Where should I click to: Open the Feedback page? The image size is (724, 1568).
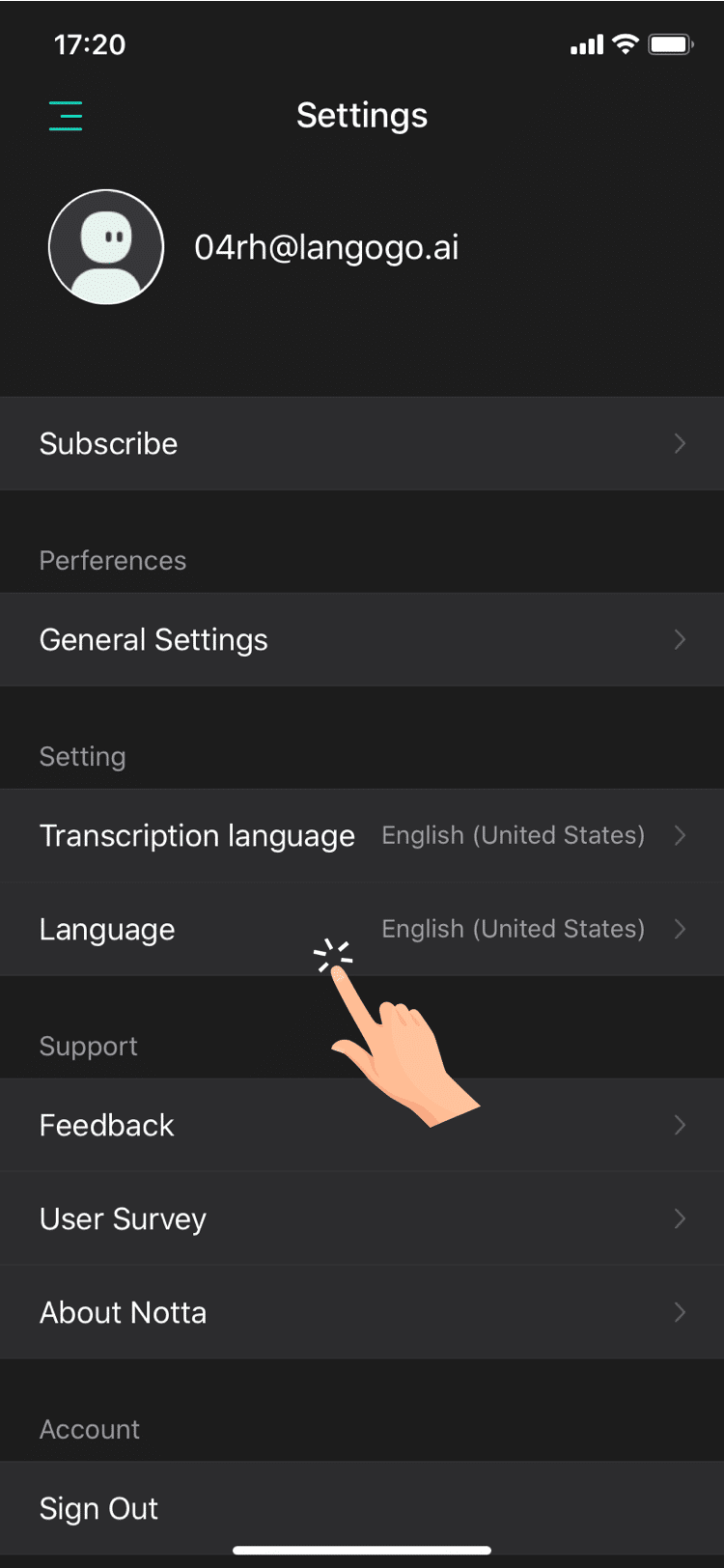click(x=362, y=1125)
